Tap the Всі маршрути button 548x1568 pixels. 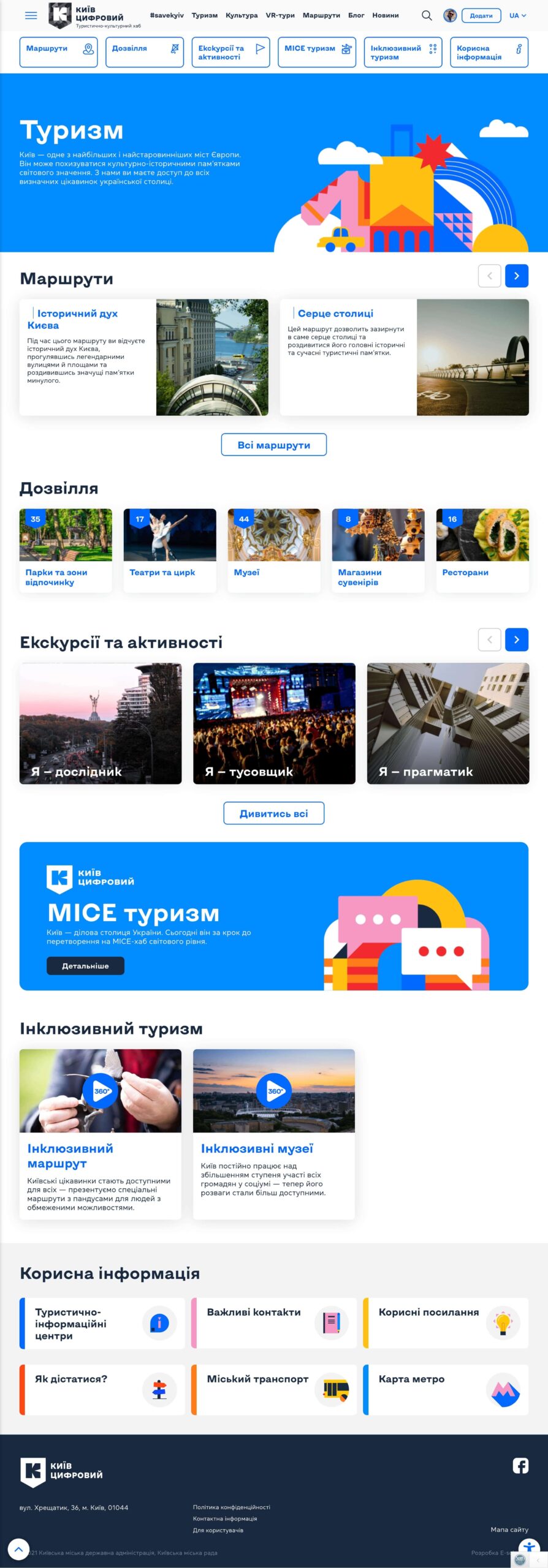coord(273,445)
